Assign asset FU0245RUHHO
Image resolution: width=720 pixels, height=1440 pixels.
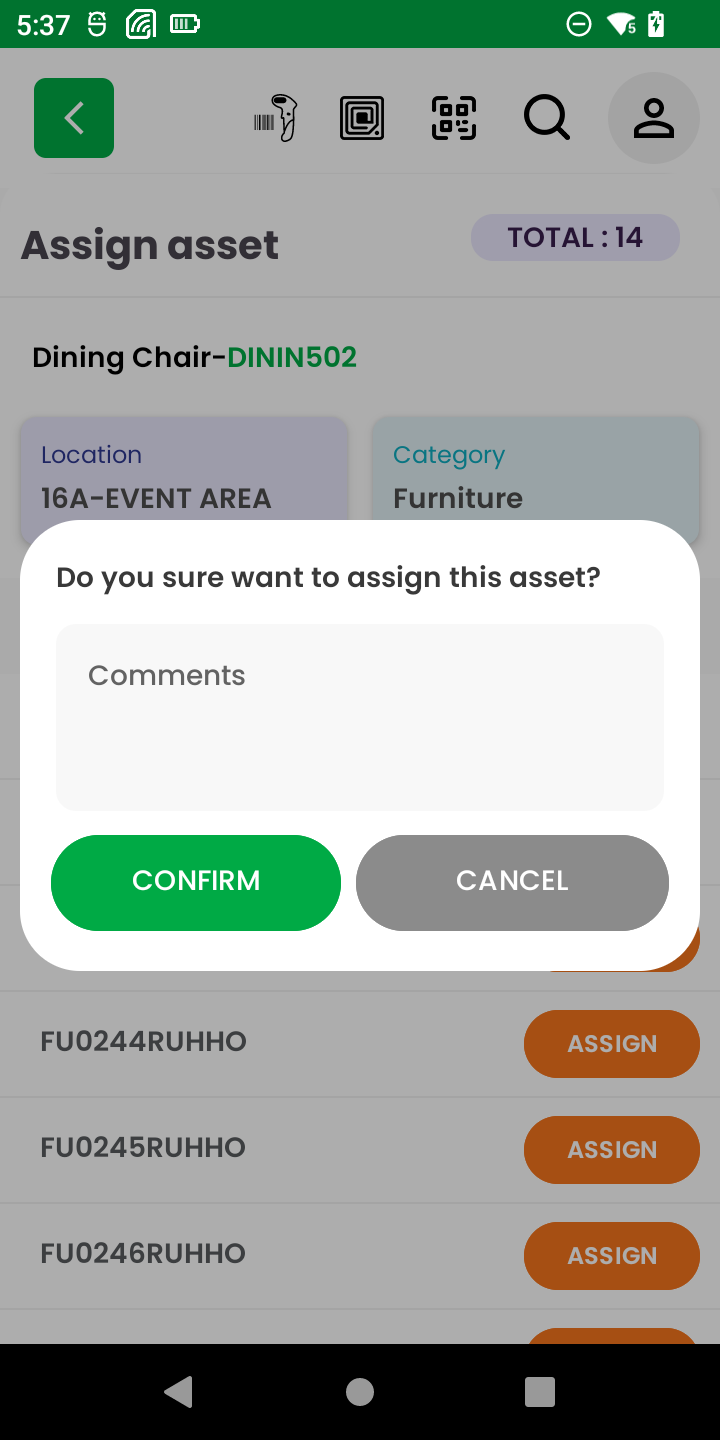tap(612, 1150)
